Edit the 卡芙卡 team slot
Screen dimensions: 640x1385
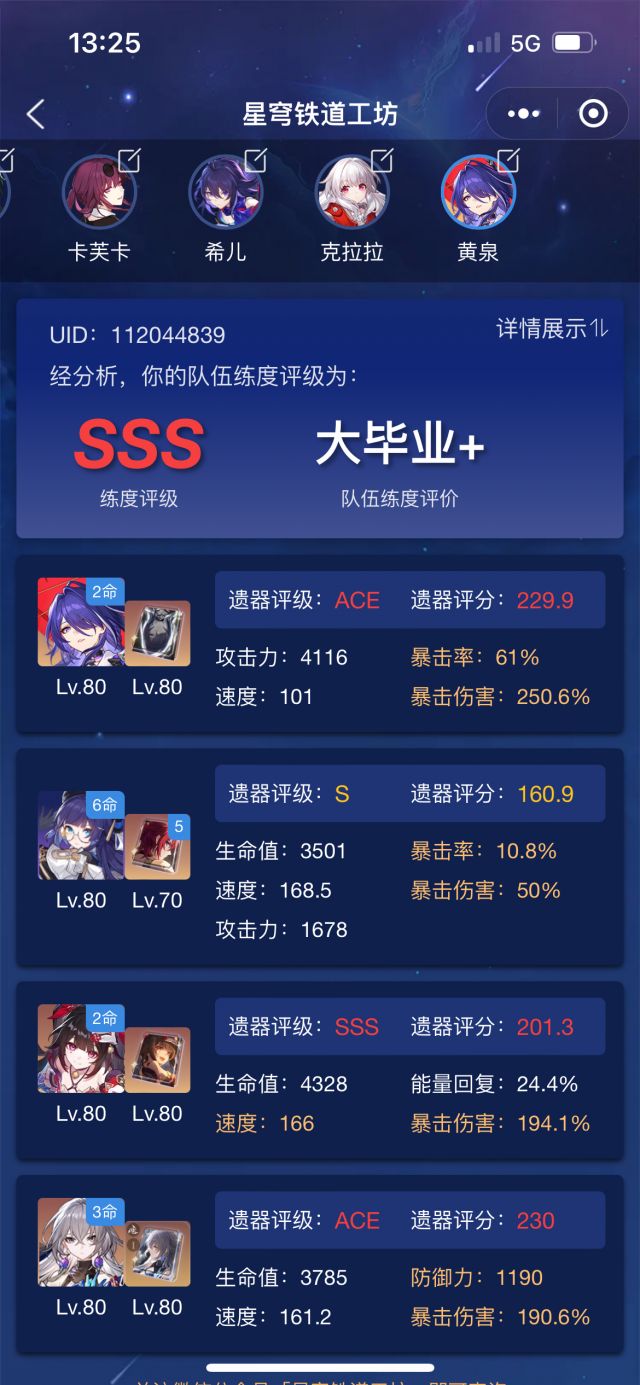point(130,159)
